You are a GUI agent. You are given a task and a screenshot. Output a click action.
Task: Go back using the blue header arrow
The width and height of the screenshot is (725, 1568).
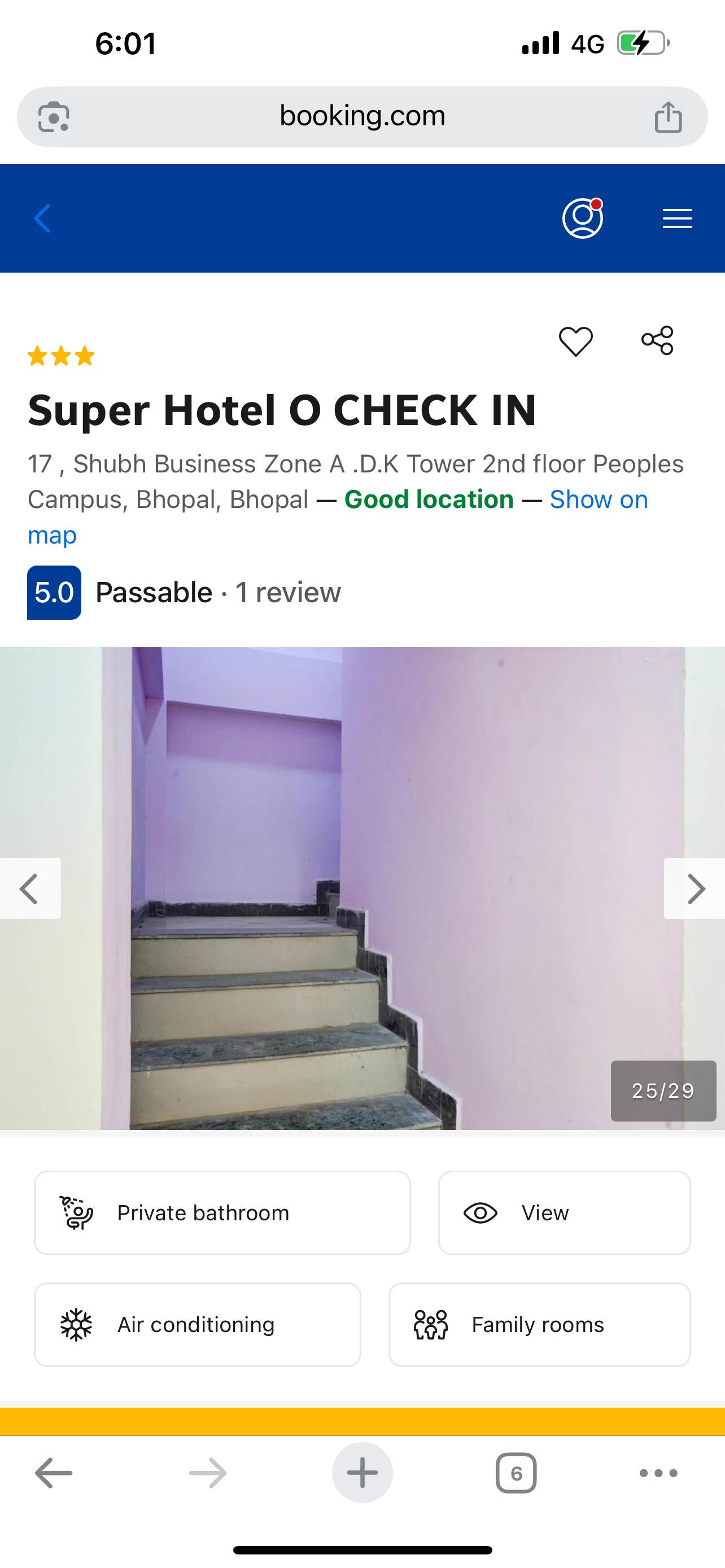(42, 218)
